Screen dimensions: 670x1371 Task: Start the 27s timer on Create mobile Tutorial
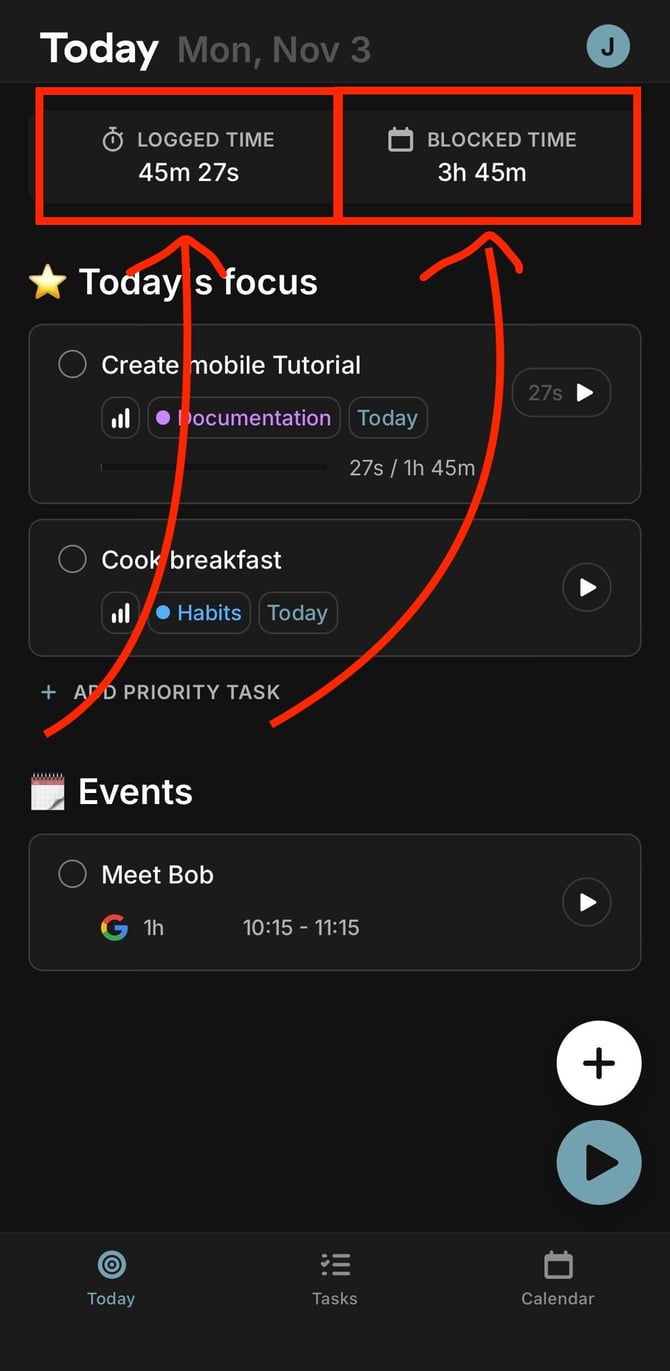[561, 392]
